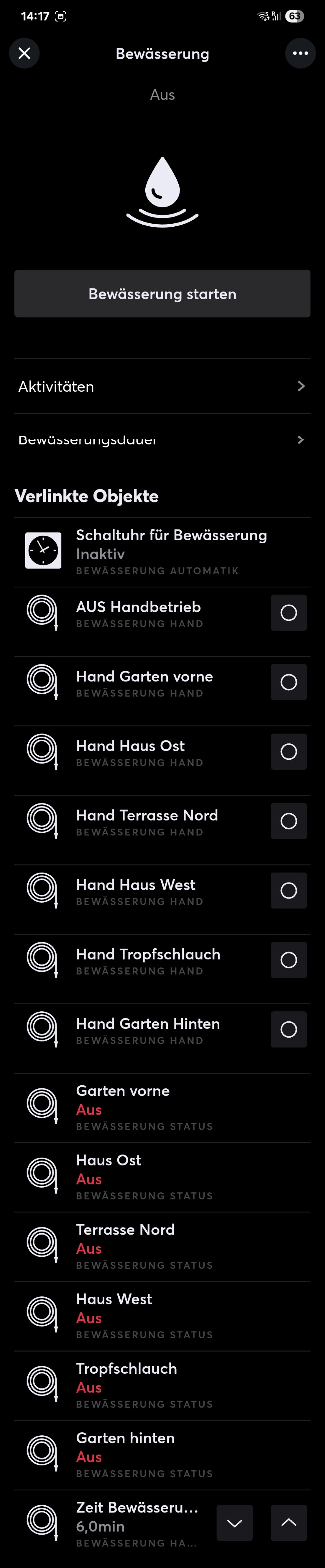
Task: Close the Bewässerung screen
Action: pyautogui.click(x=24, y=54)
